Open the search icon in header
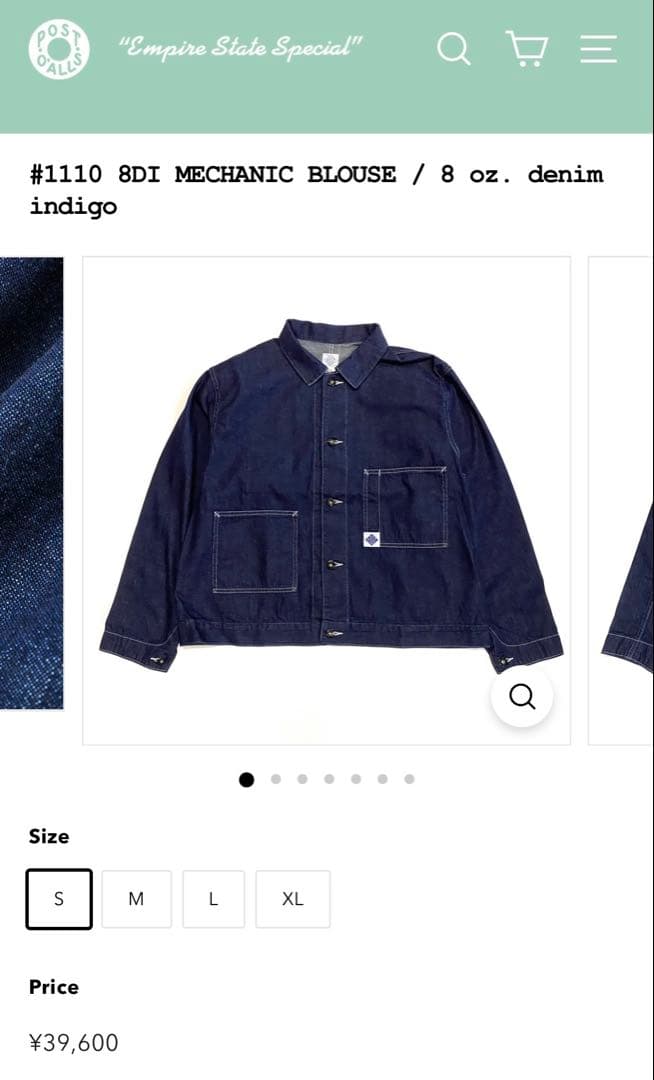Screen dimensions: 654x1080 pos(453,48)
